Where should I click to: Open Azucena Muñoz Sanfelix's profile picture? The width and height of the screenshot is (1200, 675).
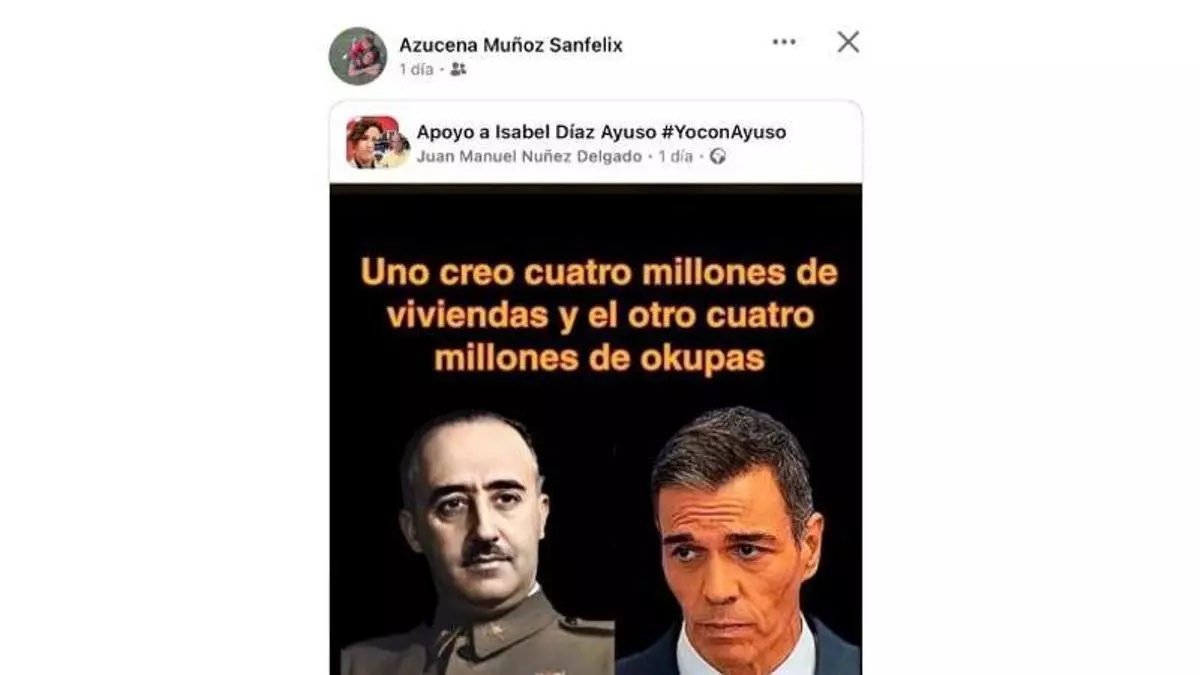pos(358,56)
